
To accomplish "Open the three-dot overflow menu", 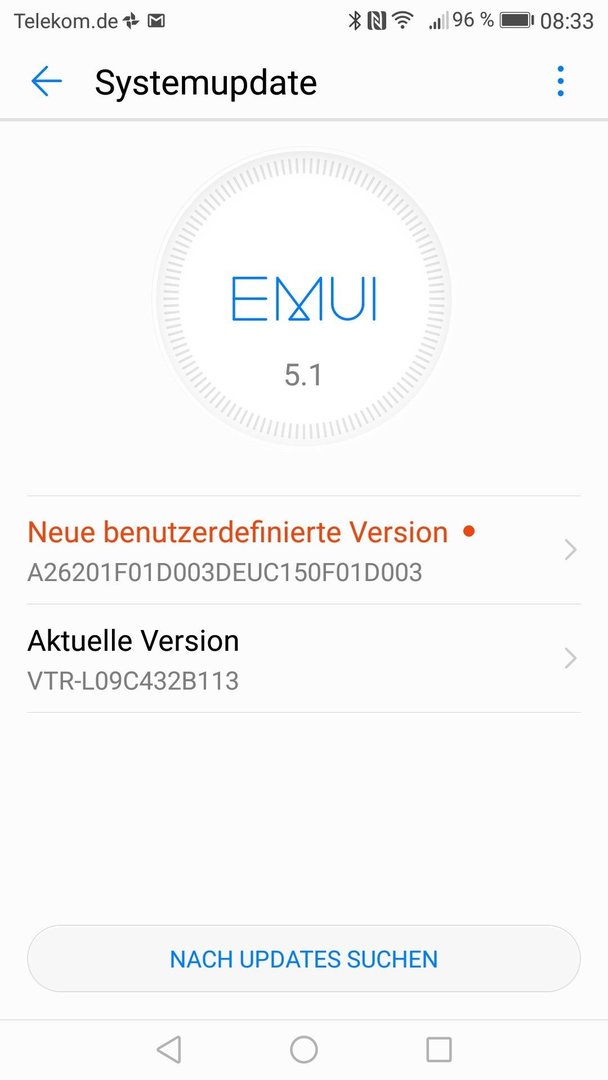I will click(x=560, y=81).
